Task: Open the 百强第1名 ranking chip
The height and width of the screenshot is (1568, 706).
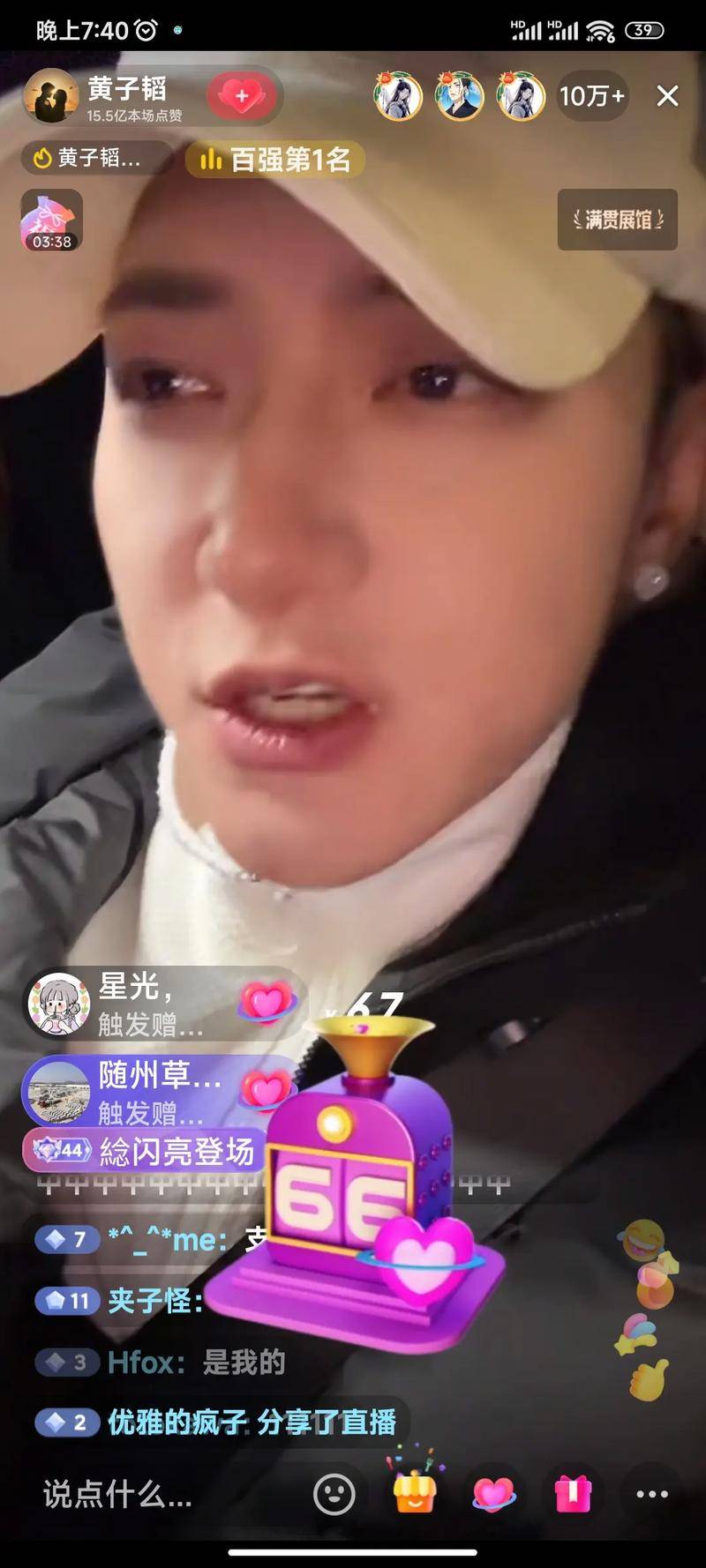Action: pos(275,160)
